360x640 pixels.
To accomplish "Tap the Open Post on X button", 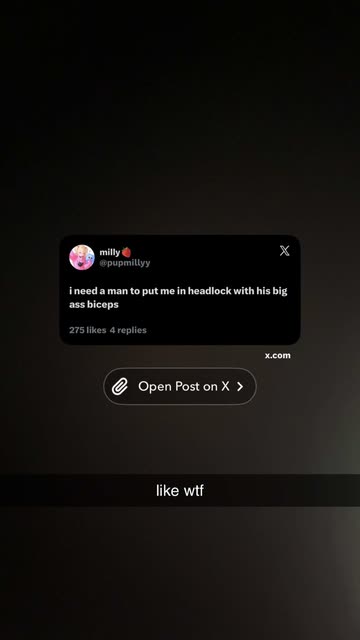I will pos(180,386).
